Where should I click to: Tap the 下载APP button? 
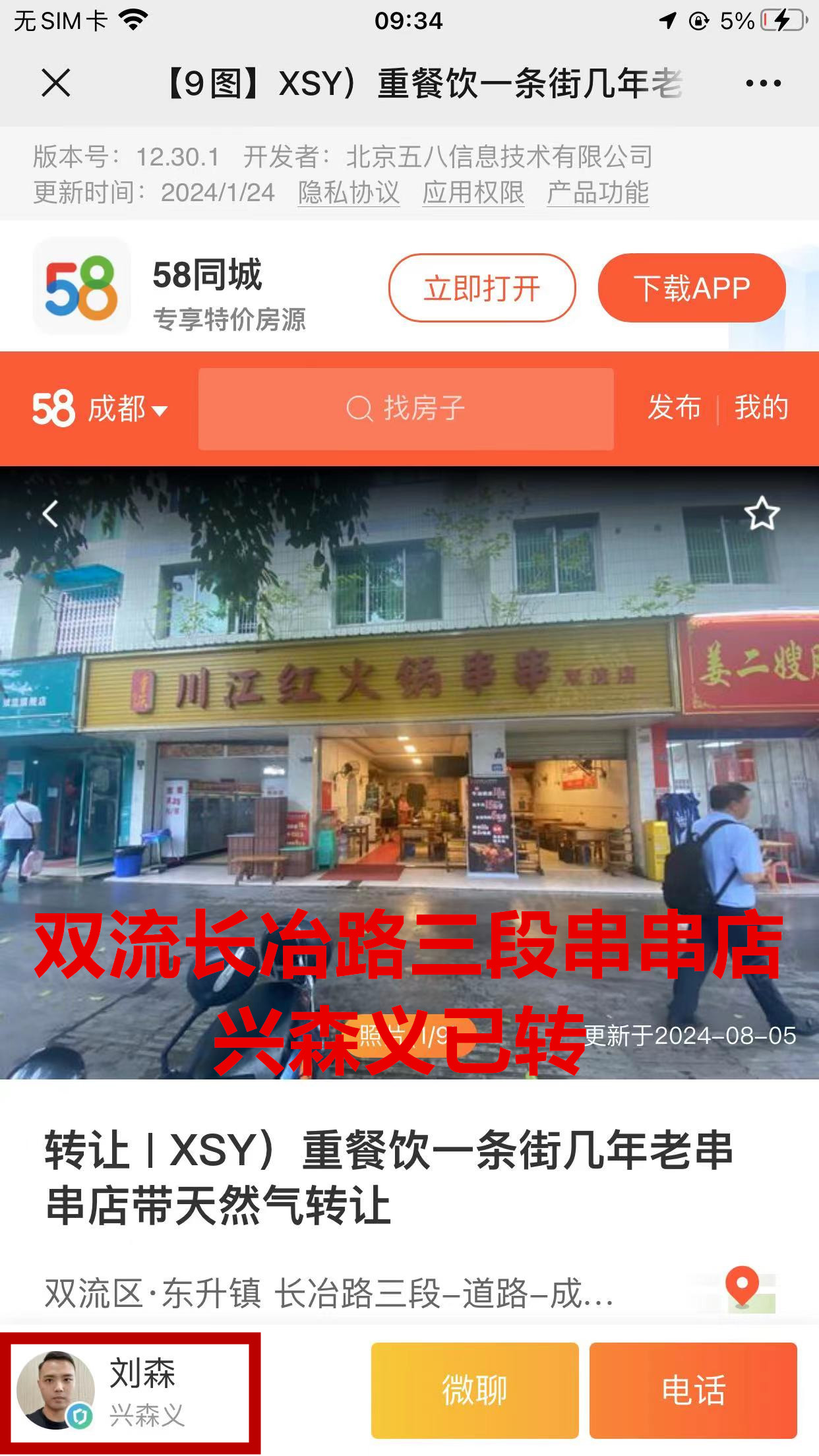point(692,288)
